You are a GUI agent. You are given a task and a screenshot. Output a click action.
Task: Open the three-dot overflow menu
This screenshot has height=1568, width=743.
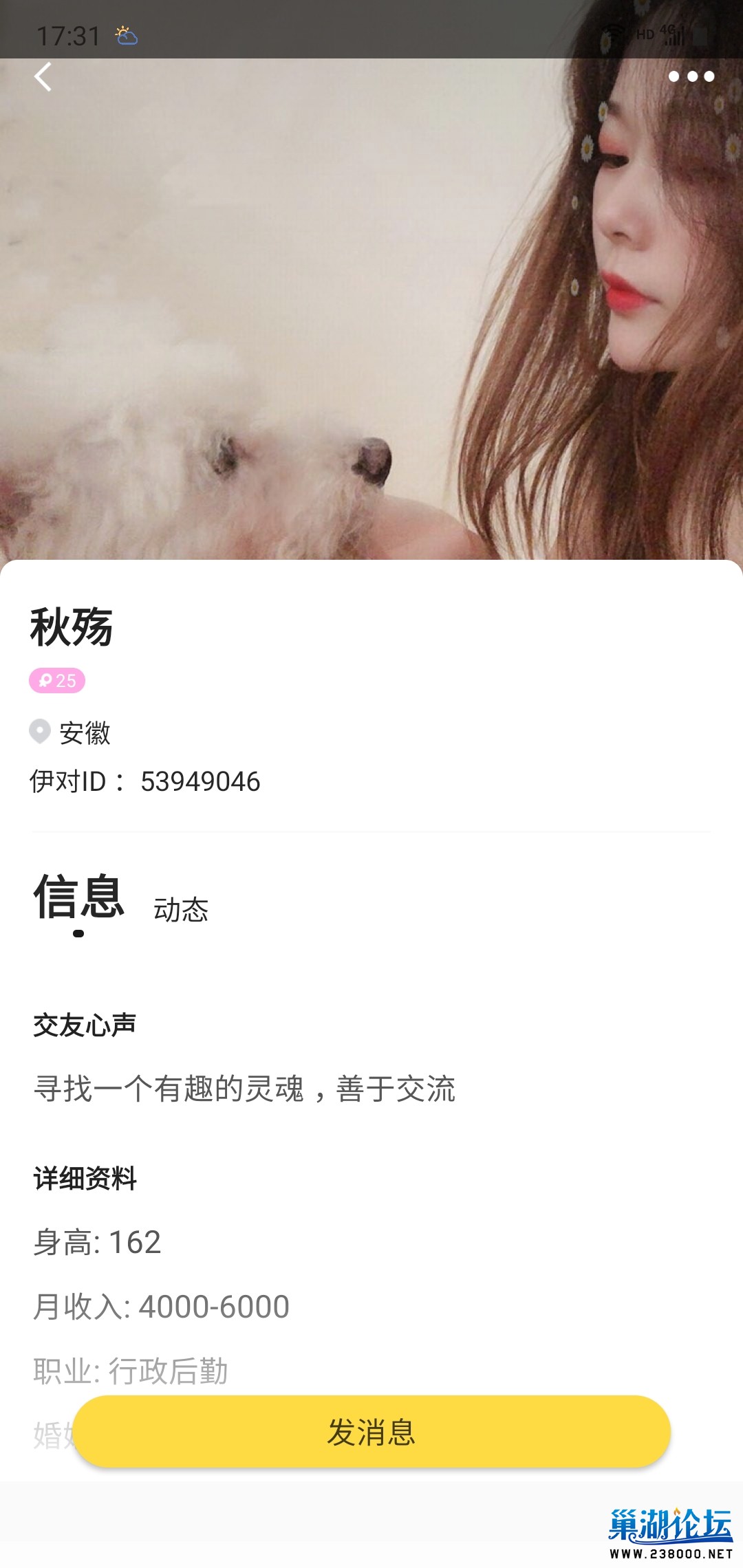[x=691, y=76]
